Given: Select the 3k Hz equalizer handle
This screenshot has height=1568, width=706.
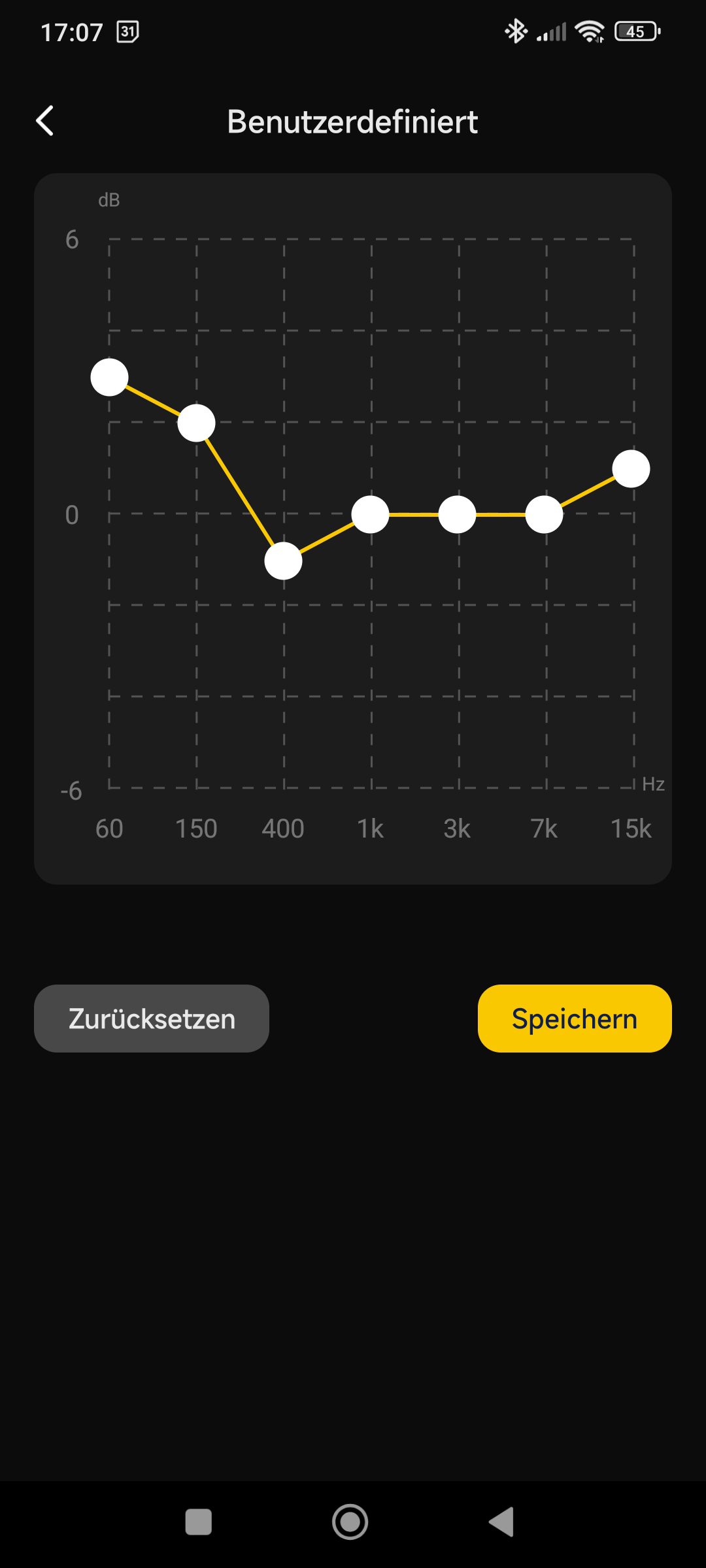Looking at the screenshot, I should (457, 515).
